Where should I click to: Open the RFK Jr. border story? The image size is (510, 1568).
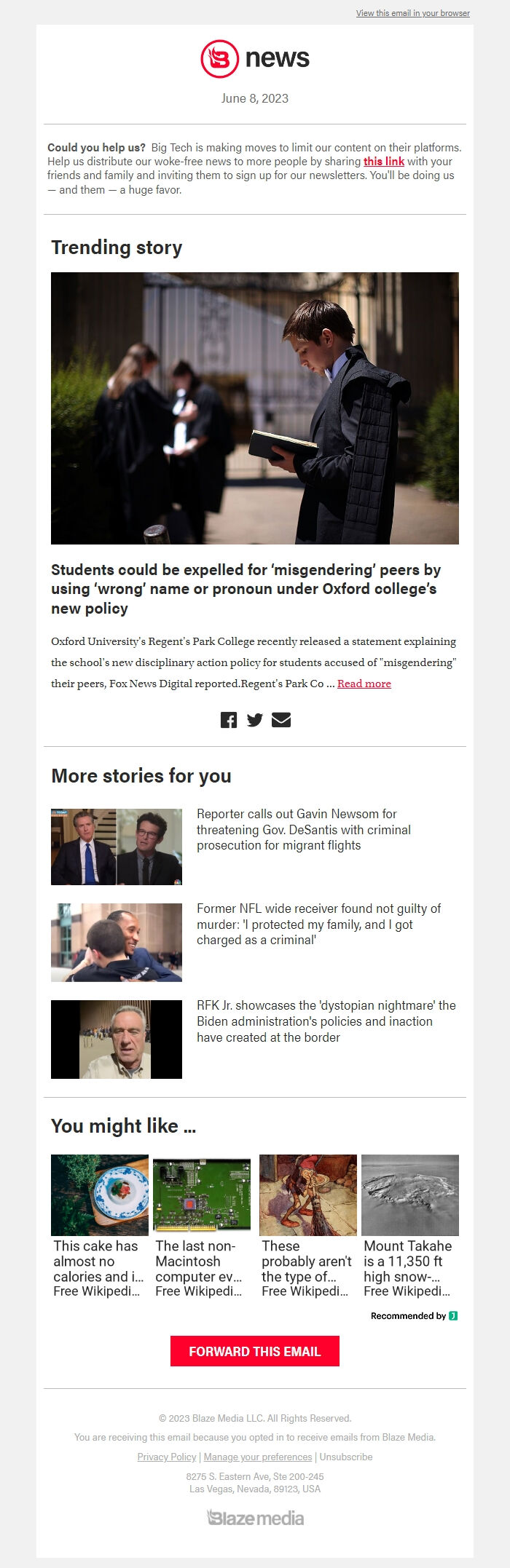[326, 1021]
